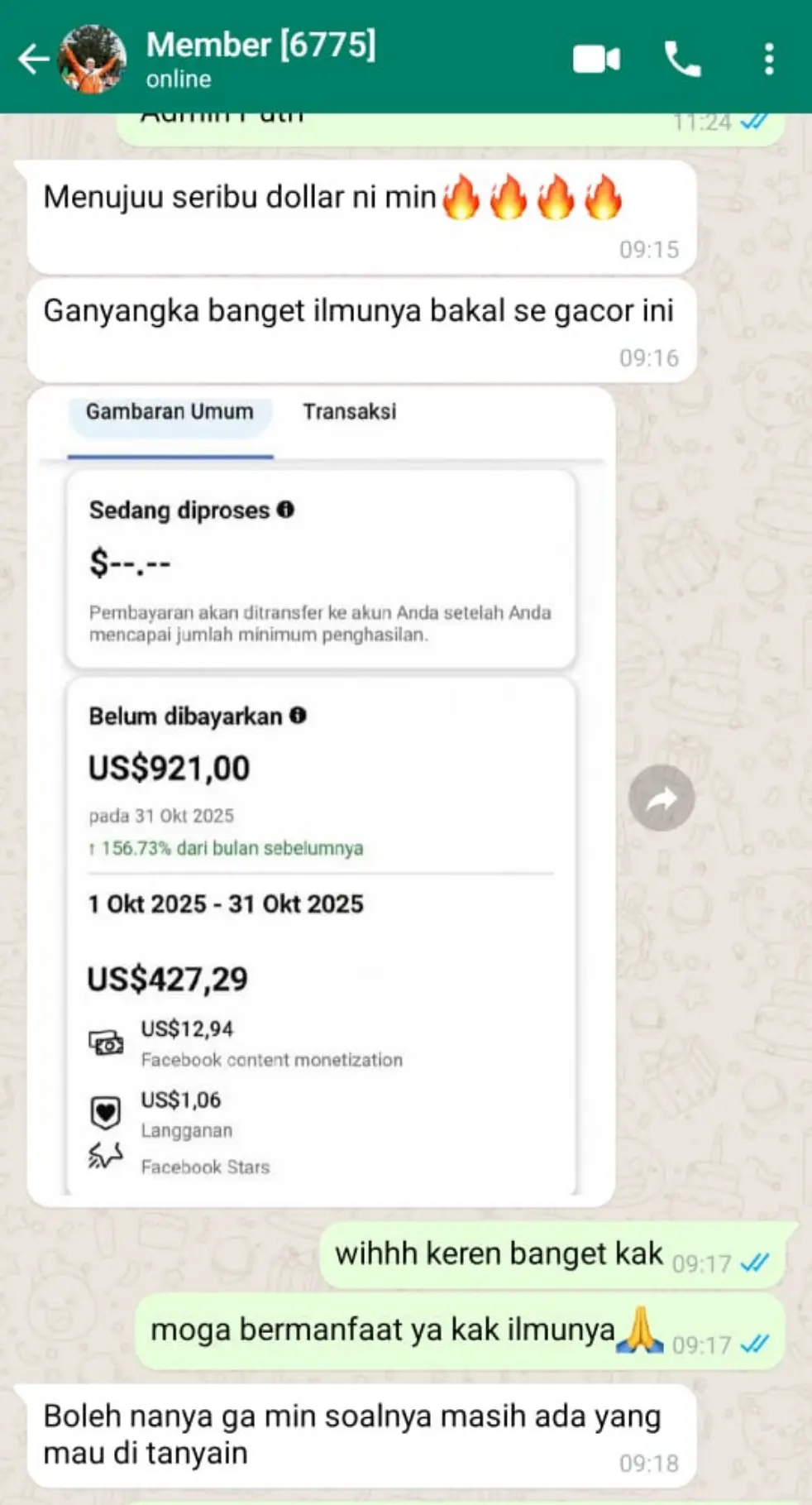
Task: Select the Facebook content monetization money icon
Action: point(106,1043)
